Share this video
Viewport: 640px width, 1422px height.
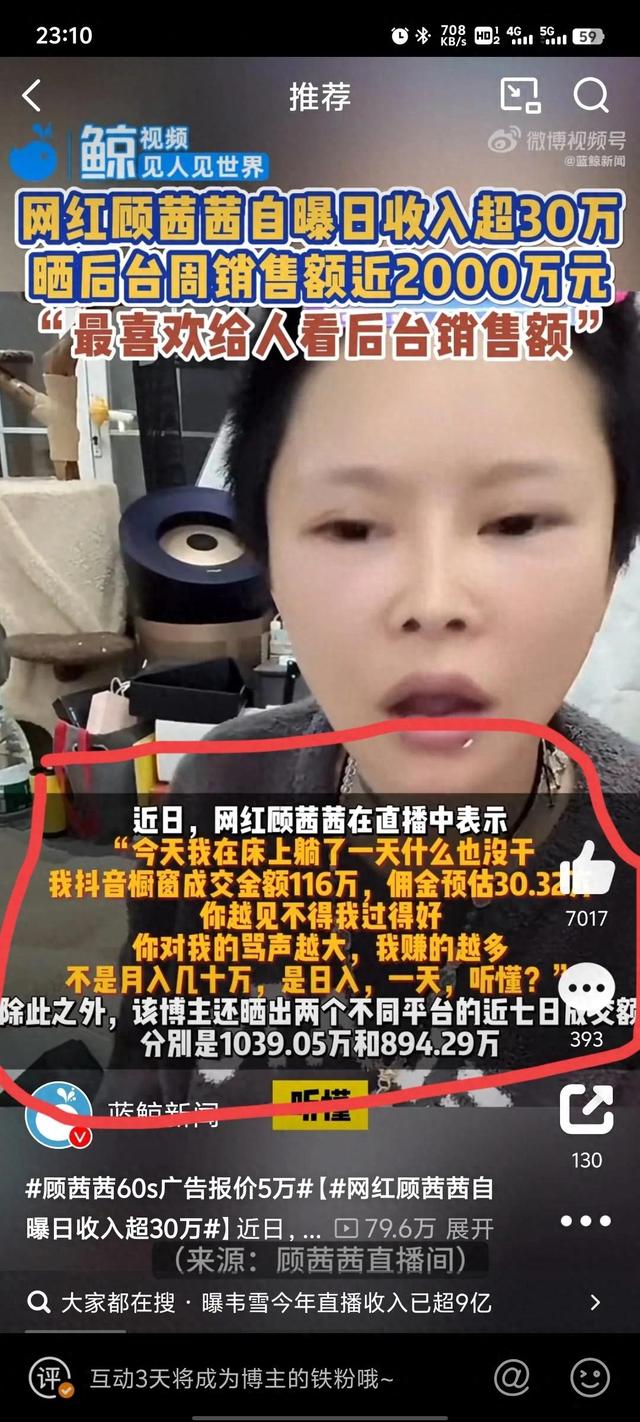tap(586, 1111)
